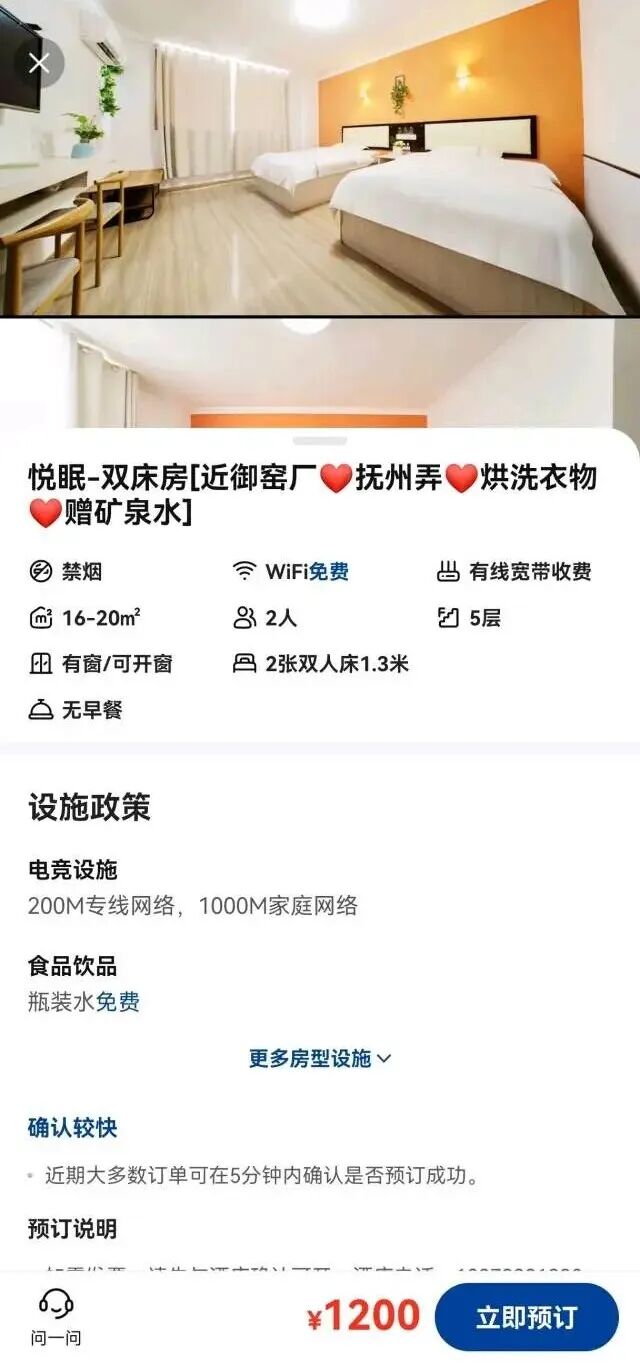
Task: Open 问一问 customer service
Action: coord(56,1318)
